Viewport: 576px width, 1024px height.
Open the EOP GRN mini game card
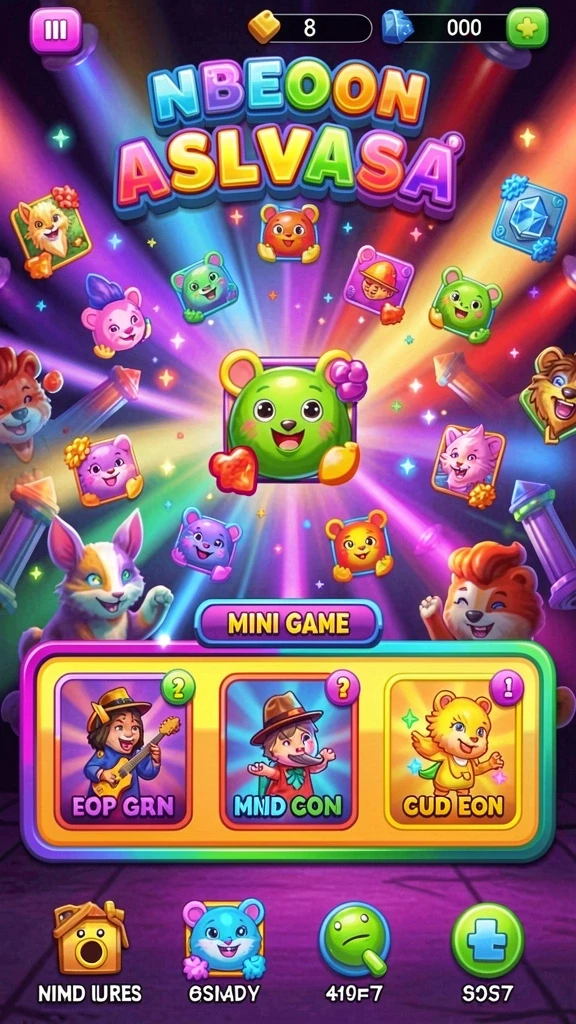pyautogui.click(x=123, y=751)
